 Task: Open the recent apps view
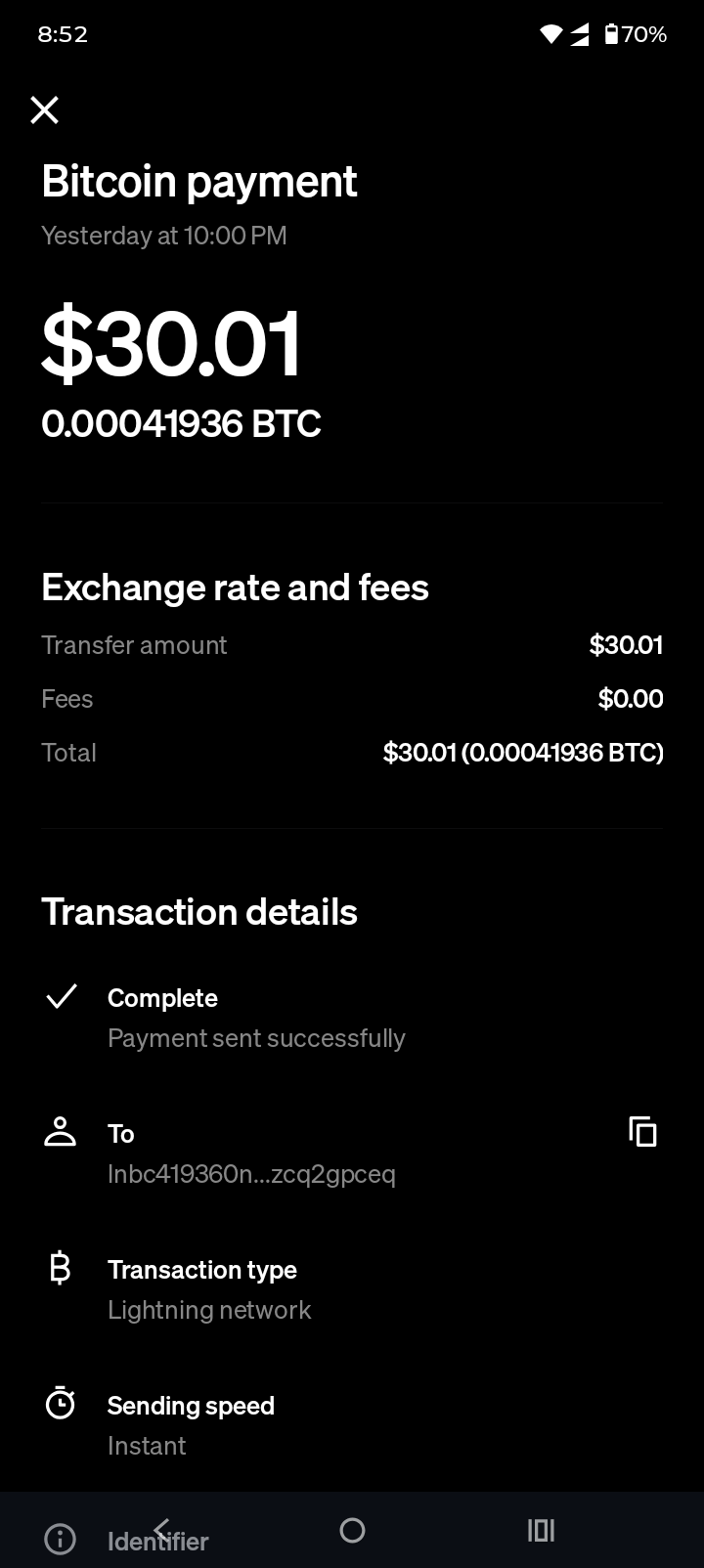541,1530
